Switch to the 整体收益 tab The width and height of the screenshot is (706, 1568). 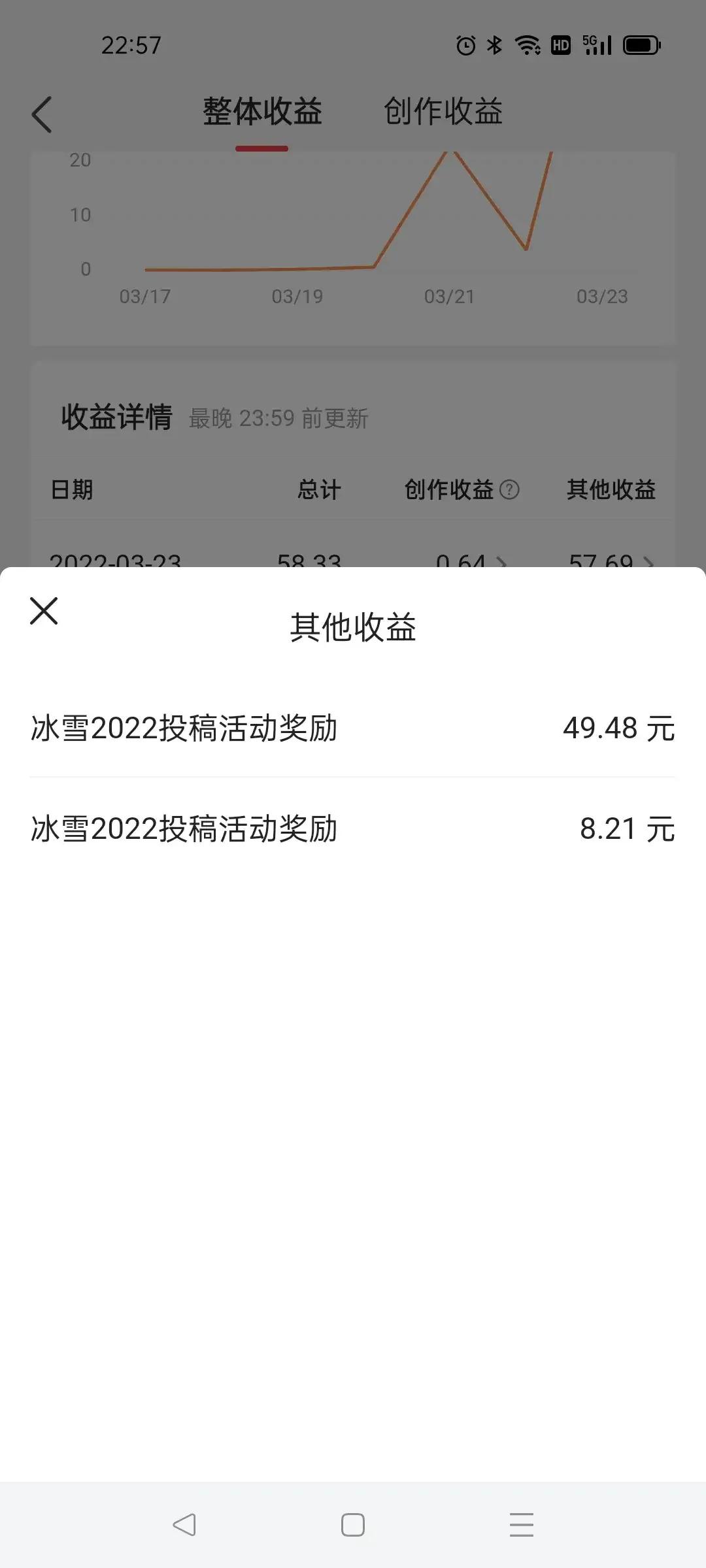[262, 112]
